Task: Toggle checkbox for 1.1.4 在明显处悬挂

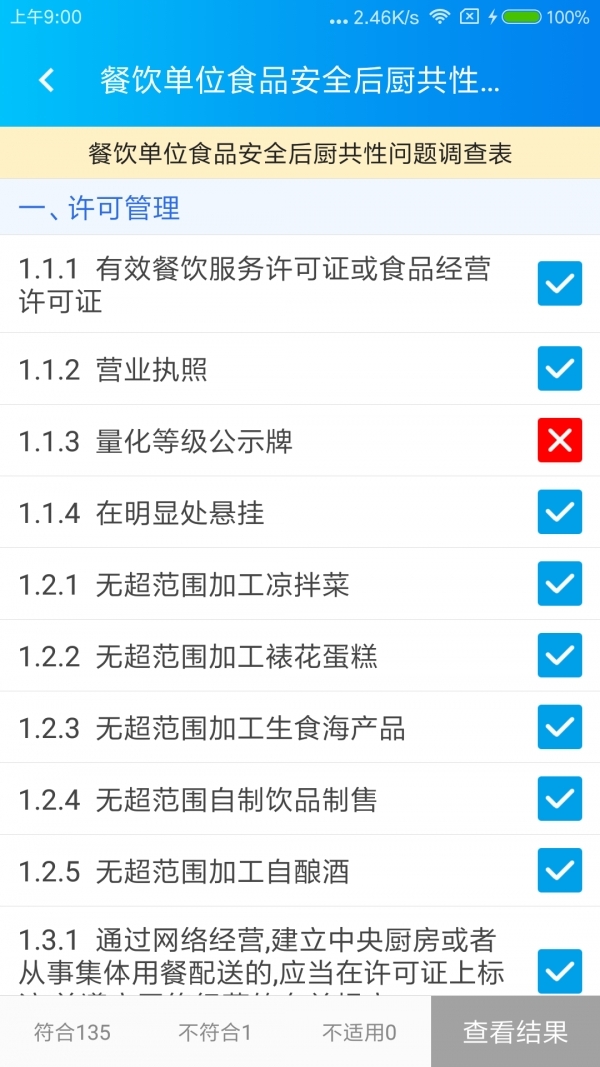Action: [x=560, y=512]
